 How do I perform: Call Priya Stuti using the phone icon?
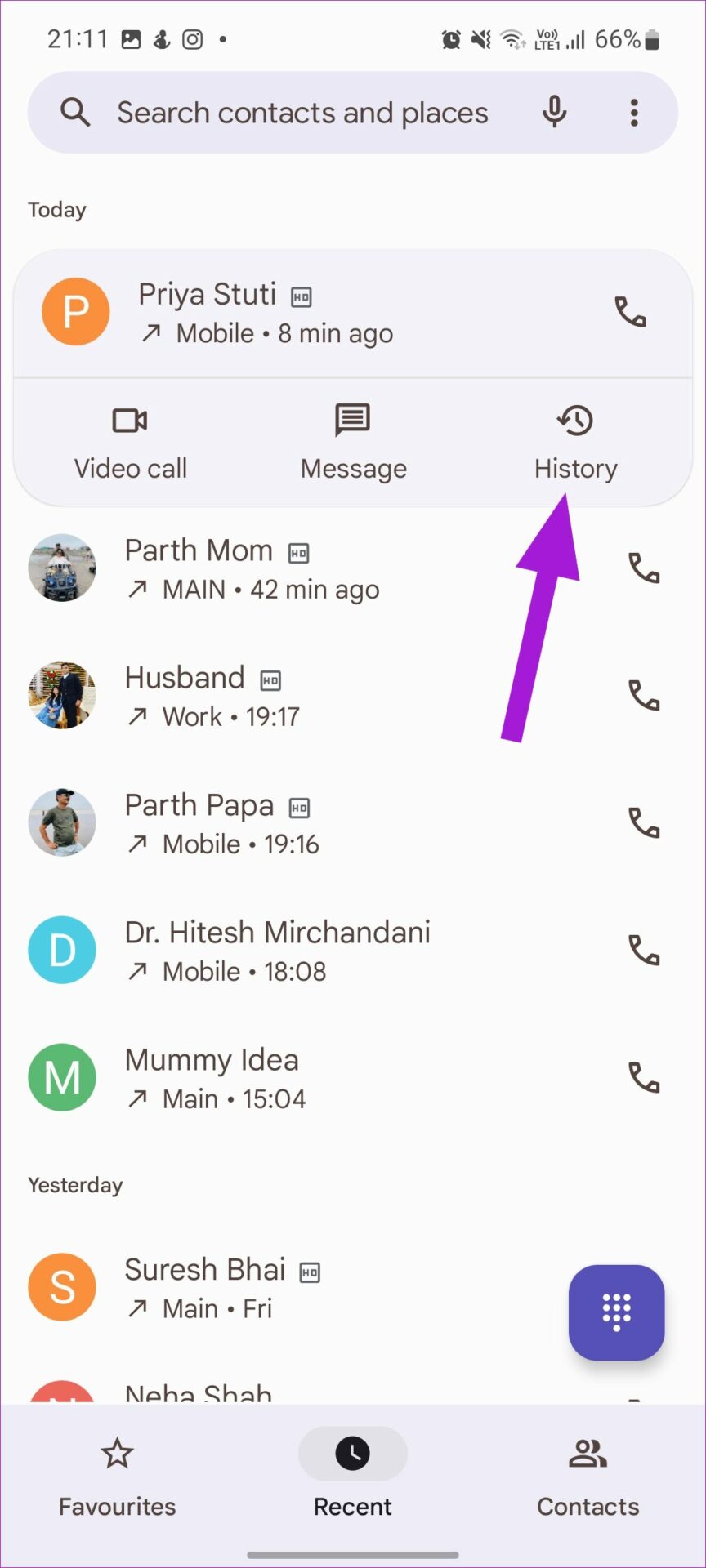coord(630,312)
